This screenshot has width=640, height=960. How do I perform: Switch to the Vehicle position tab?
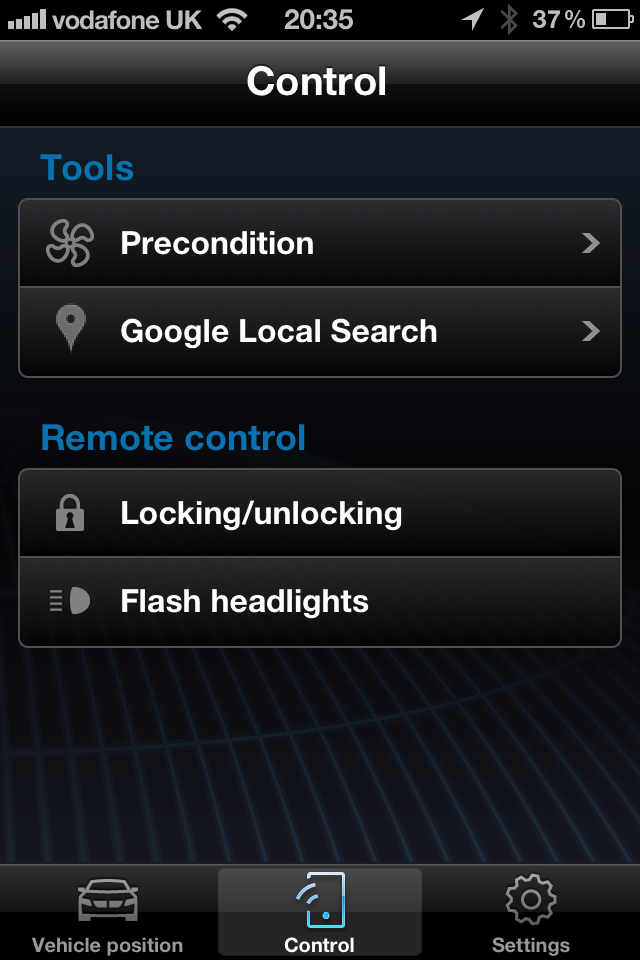107,913
